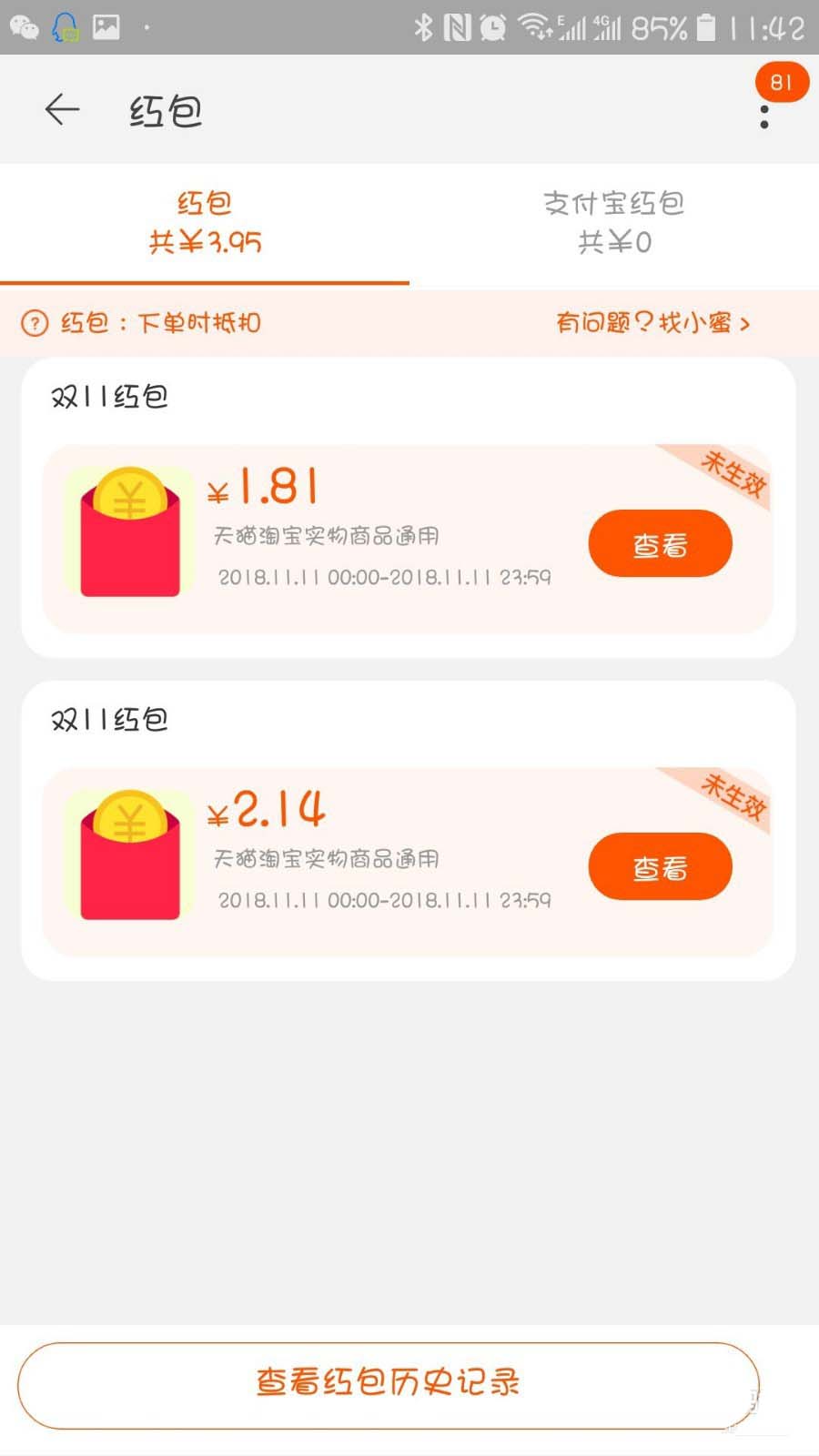Open the 有问题?找小蜜 help link
Image resolution: width=819 pixels, height=1456 pixels.
[652, 323]
